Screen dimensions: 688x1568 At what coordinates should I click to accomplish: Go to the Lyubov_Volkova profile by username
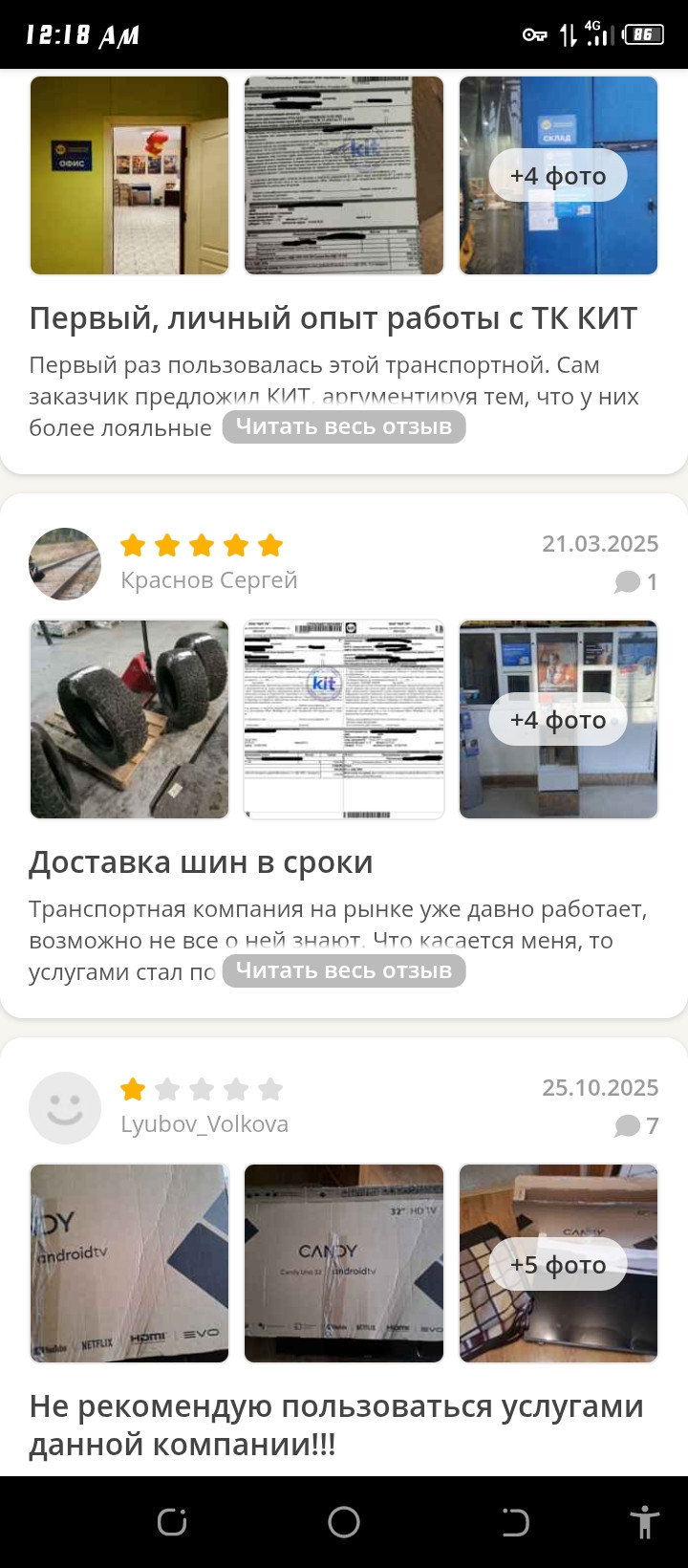click(204, 1124)
